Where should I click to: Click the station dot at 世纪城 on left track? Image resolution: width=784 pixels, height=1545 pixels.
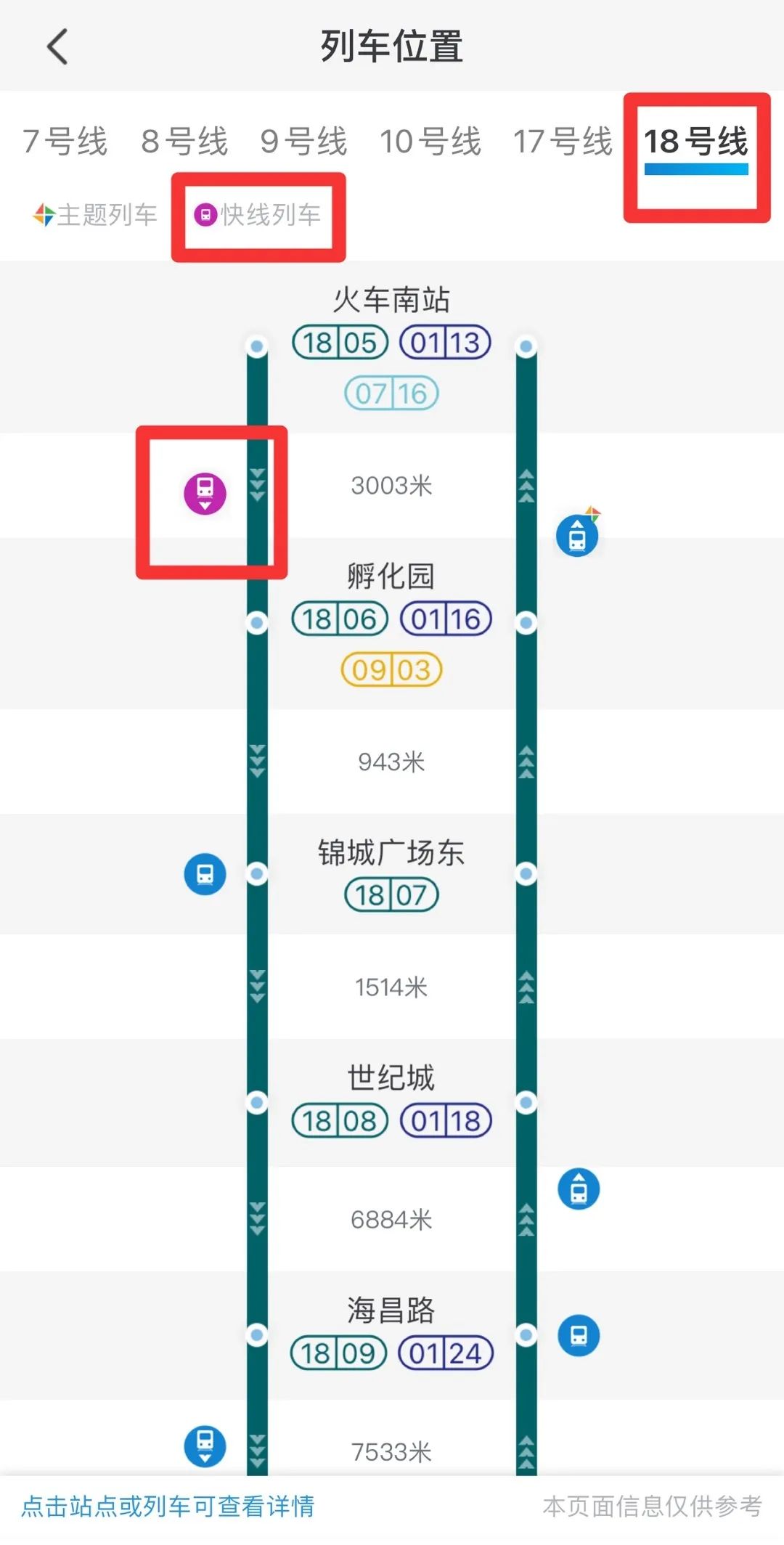(x=256, y=1101)
